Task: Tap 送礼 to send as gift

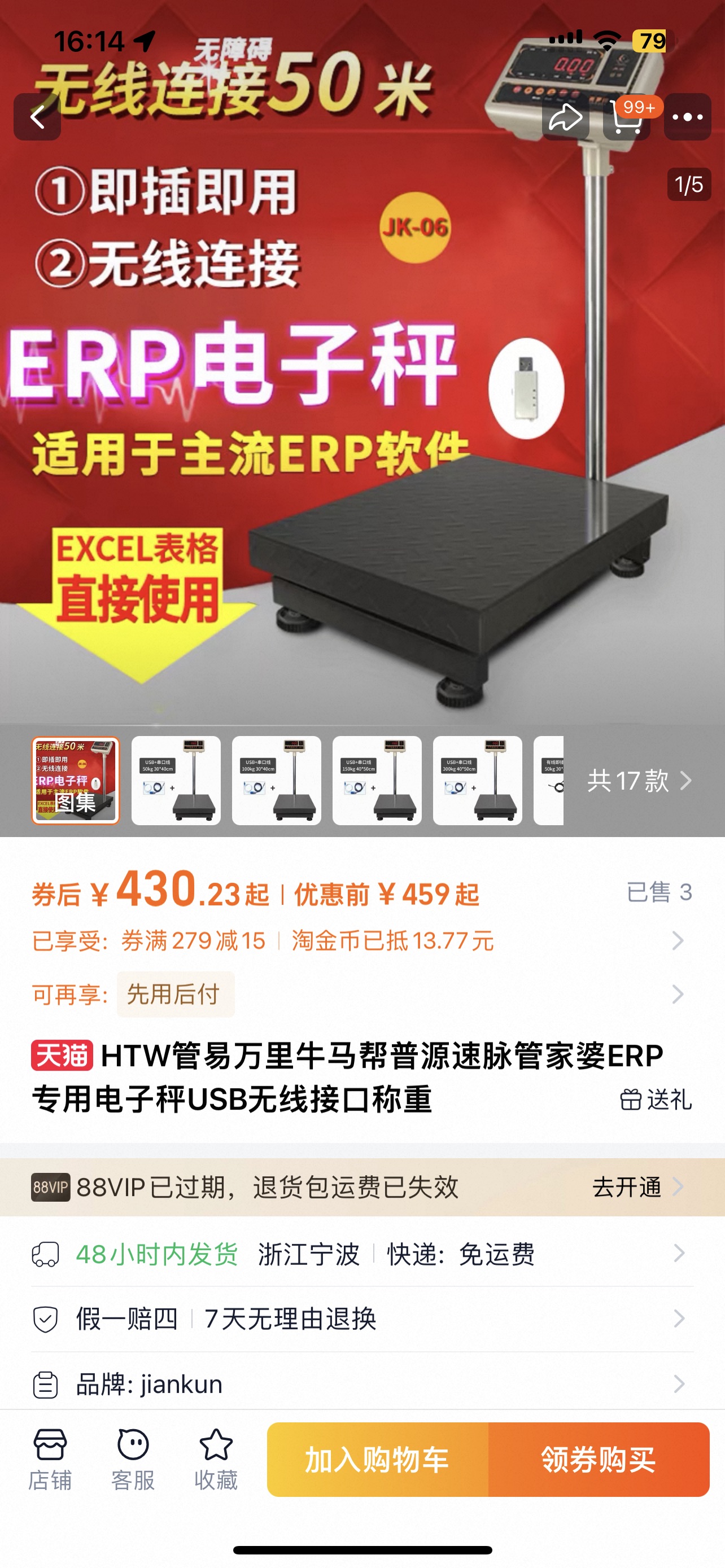Action: (656, 1100)
